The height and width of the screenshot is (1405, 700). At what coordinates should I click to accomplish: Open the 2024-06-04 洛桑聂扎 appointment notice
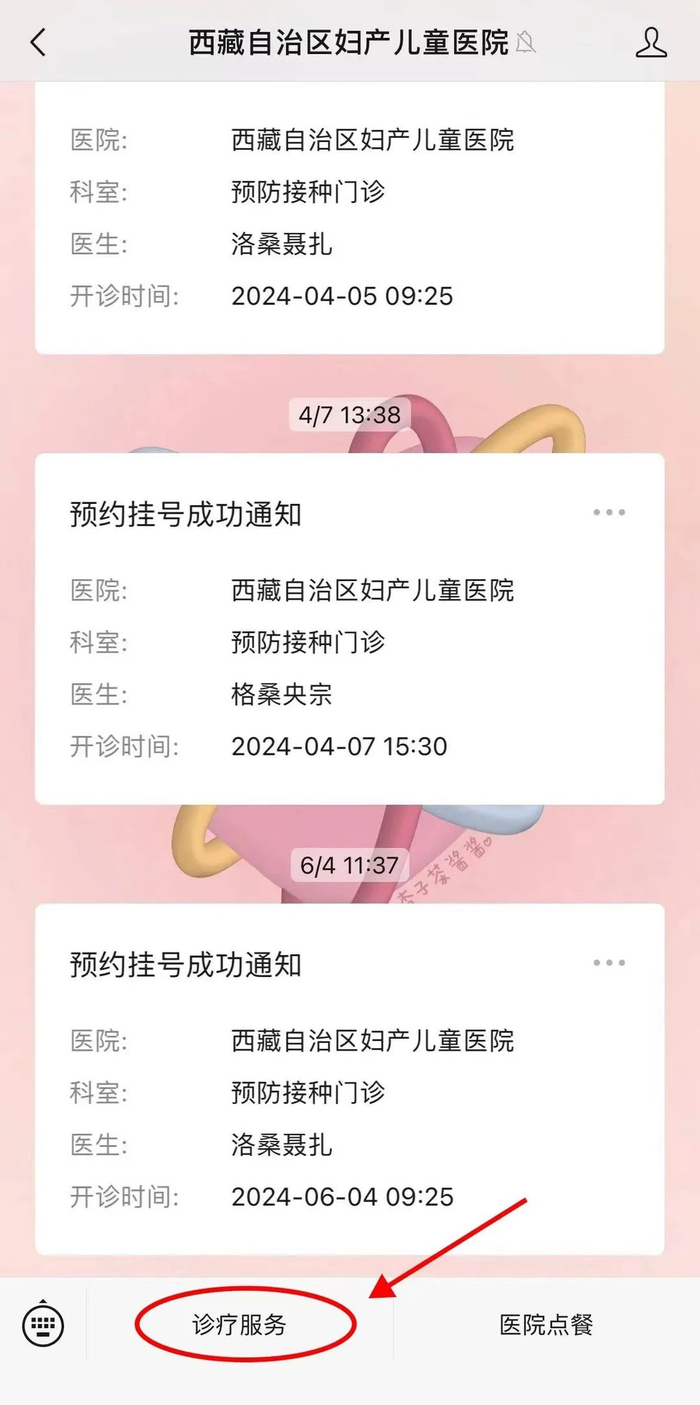click(350, 1080)
